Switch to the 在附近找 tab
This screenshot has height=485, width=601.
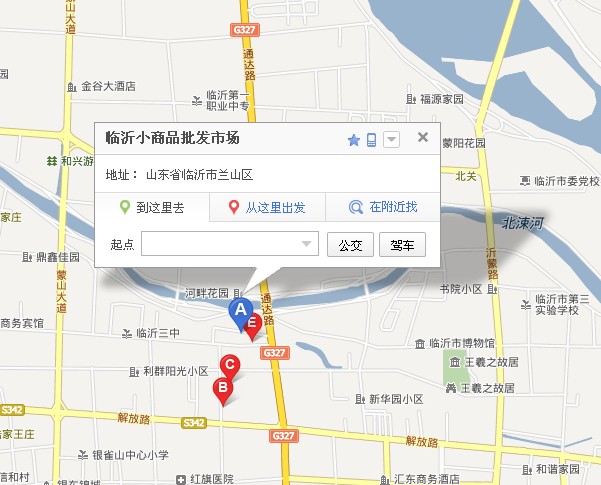382,208
